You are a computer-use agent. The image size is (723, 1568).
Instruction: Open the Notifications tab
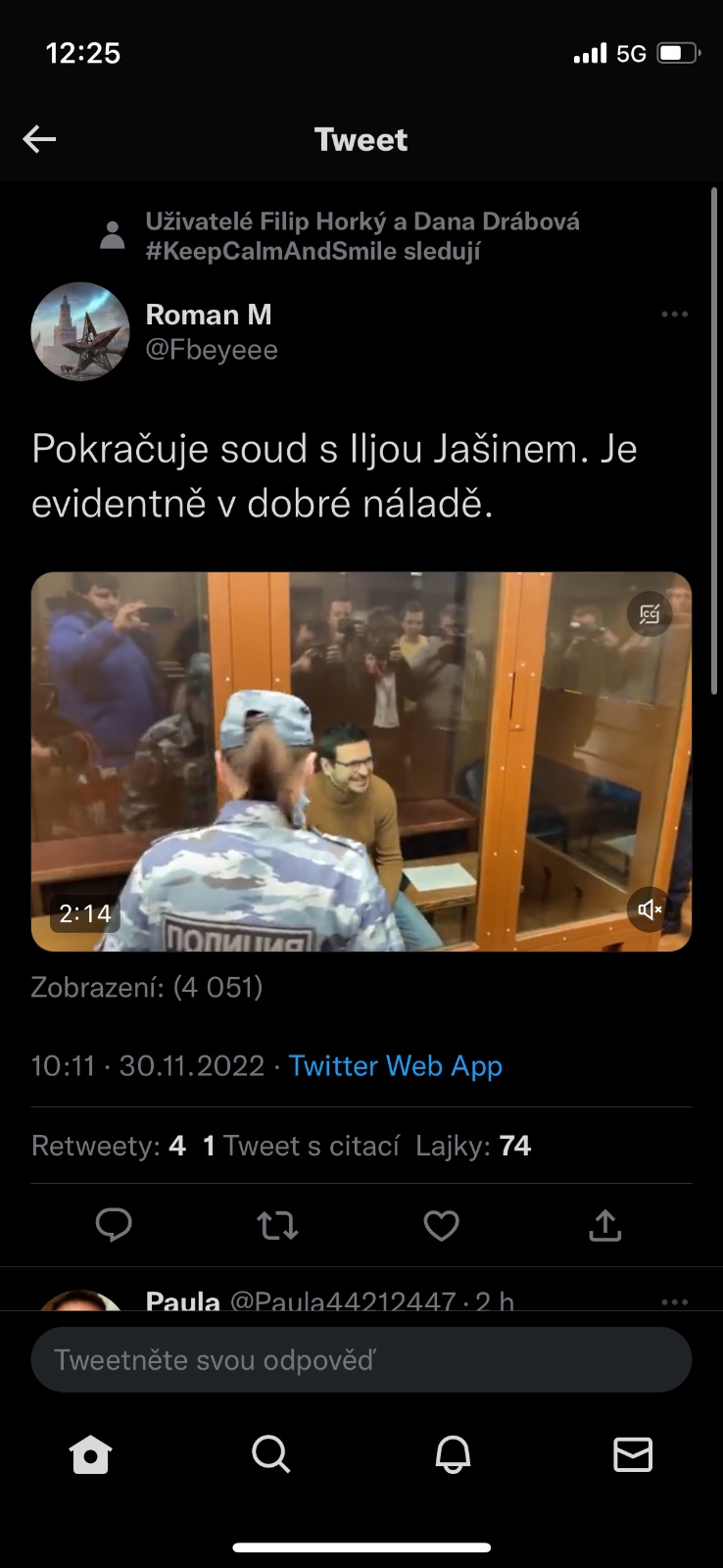[x=453, y=1455]
